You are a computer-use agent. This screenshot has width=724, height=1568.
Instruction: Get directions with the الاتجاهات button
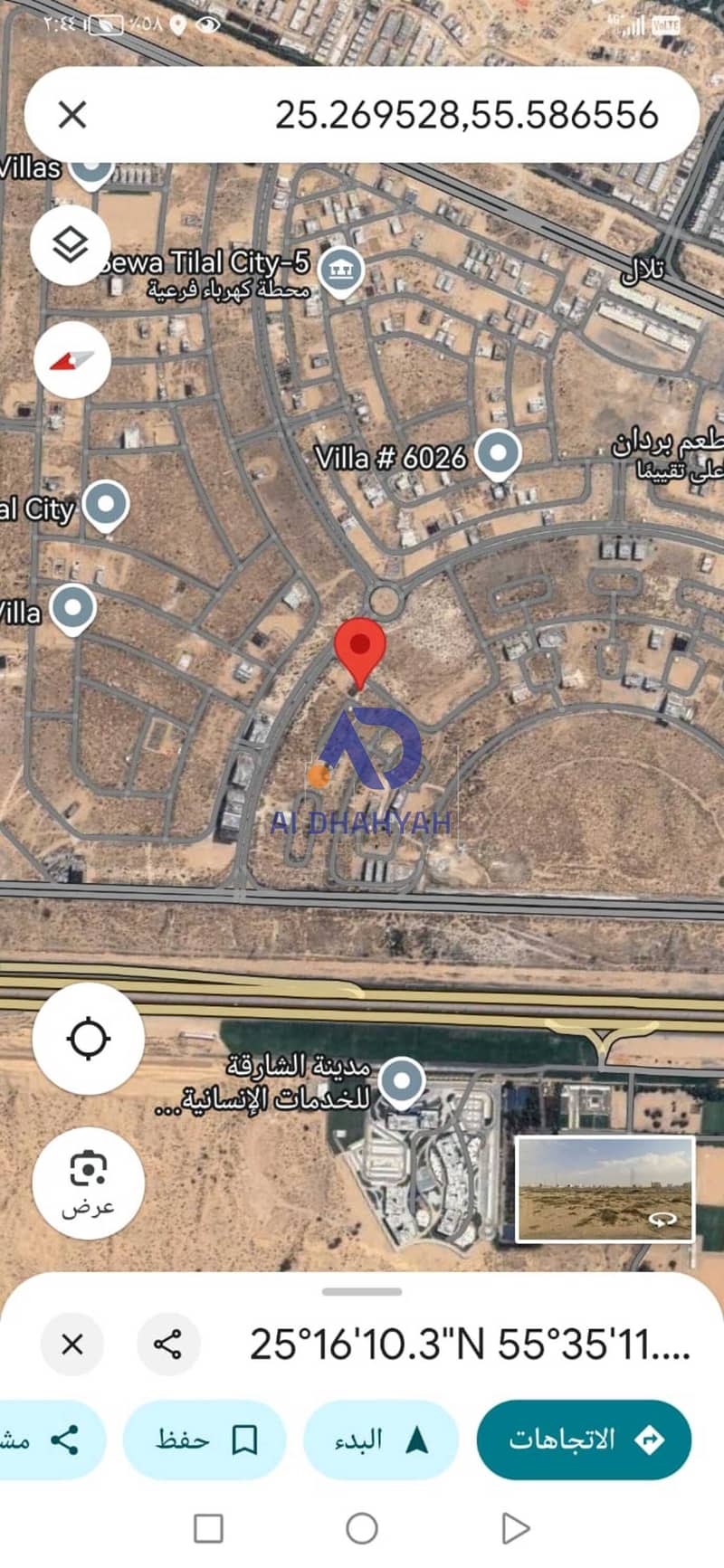click(x=584, y=1440)
